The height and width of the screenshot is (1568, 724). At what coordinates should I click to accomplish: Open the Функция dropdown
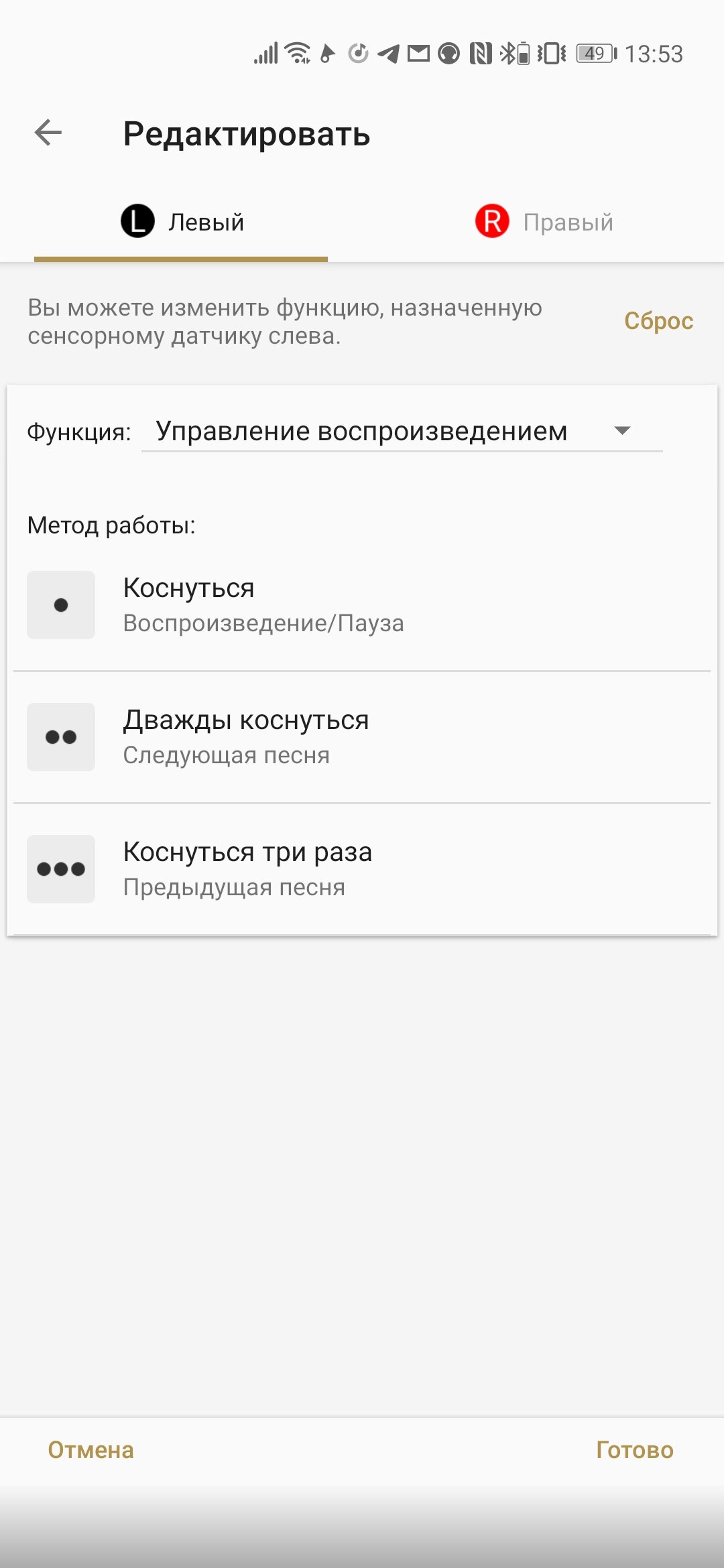coord(401,432)
